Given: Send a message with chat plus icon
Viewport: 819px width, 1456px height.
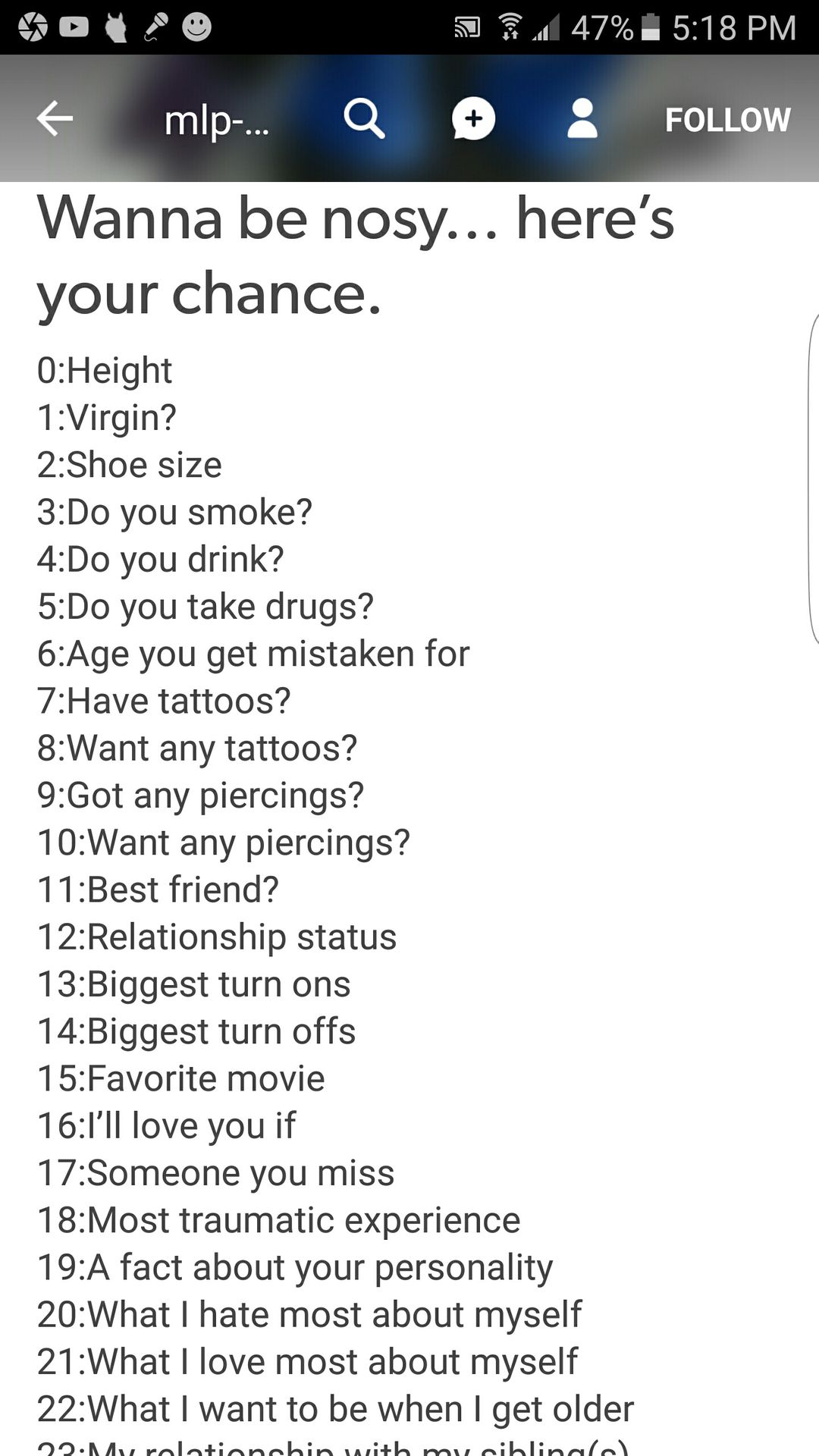Looking at the screenshot, I should click(473, 119).
